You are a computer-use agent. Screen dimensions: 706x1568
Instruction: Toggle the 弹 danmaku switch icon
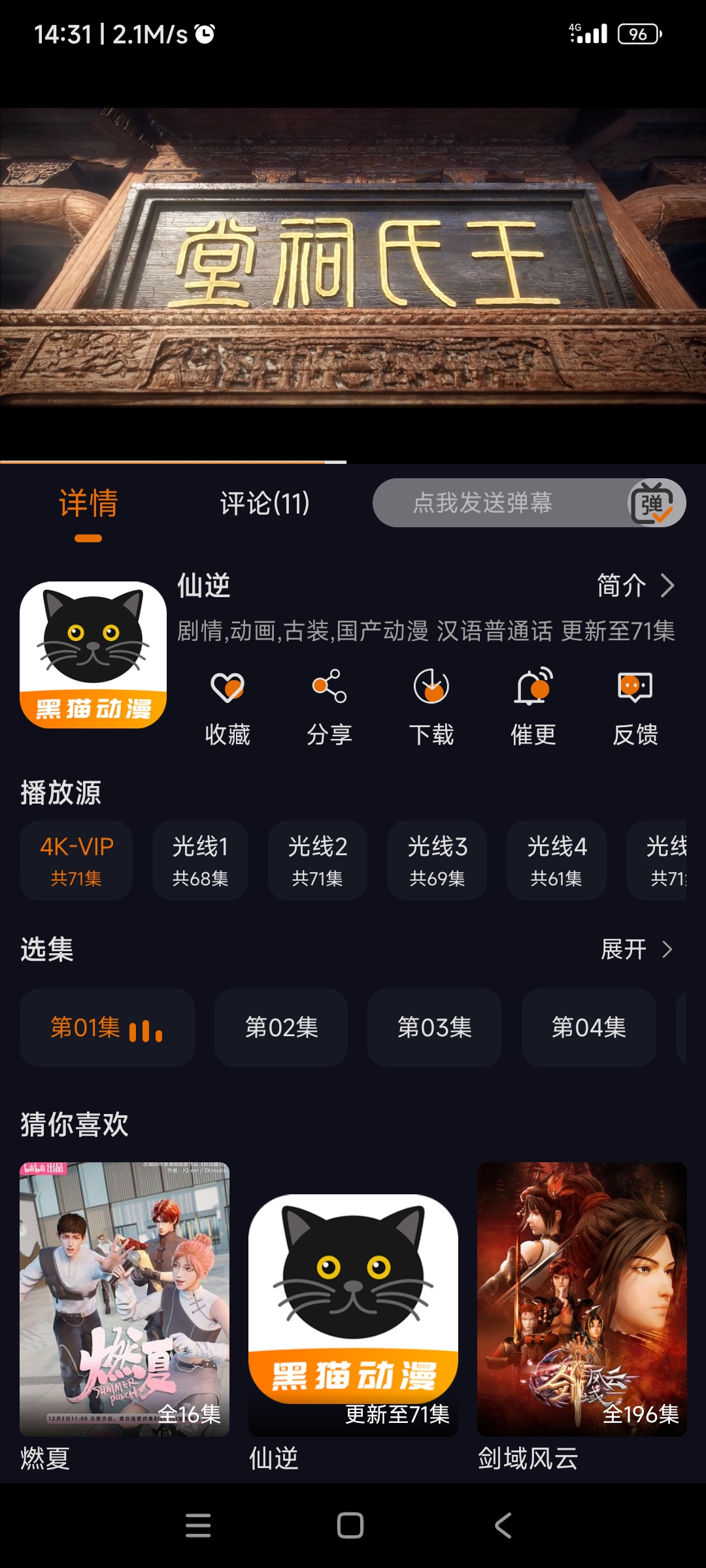652,503
